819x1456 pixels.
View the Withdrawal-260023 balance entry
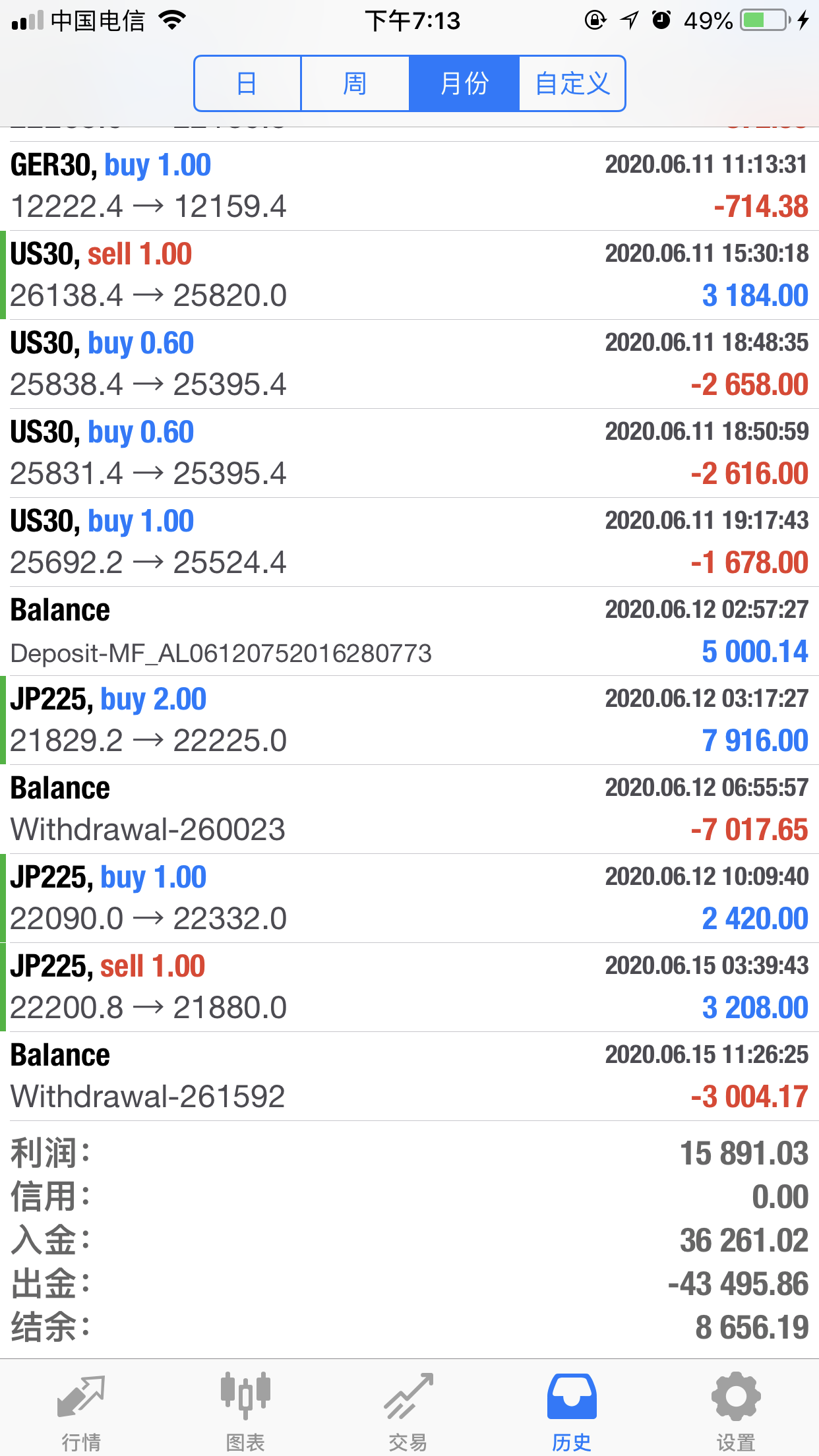[409, 809]
